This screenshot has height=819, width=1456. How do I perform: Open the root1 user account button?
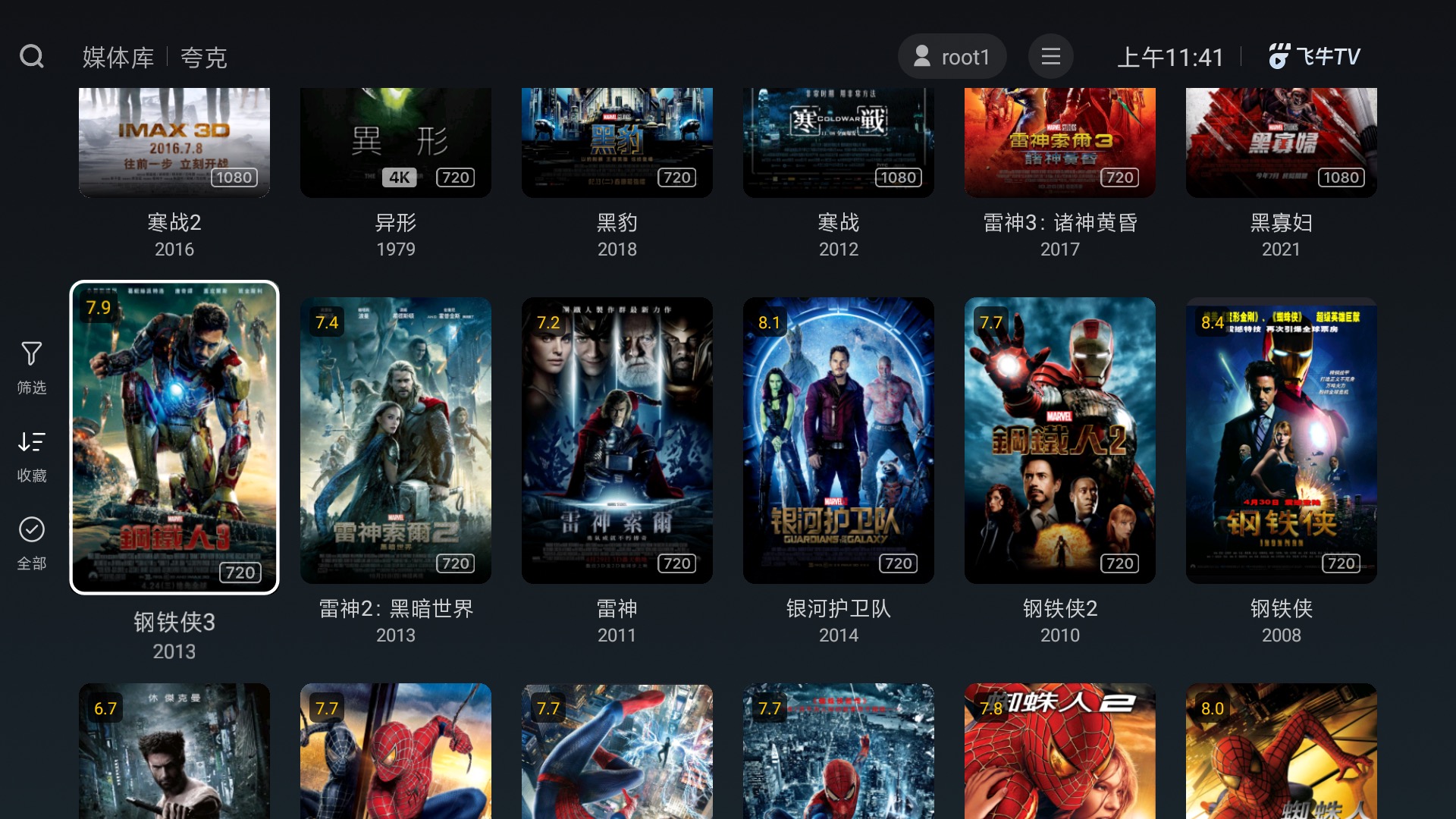click(952, 57)
